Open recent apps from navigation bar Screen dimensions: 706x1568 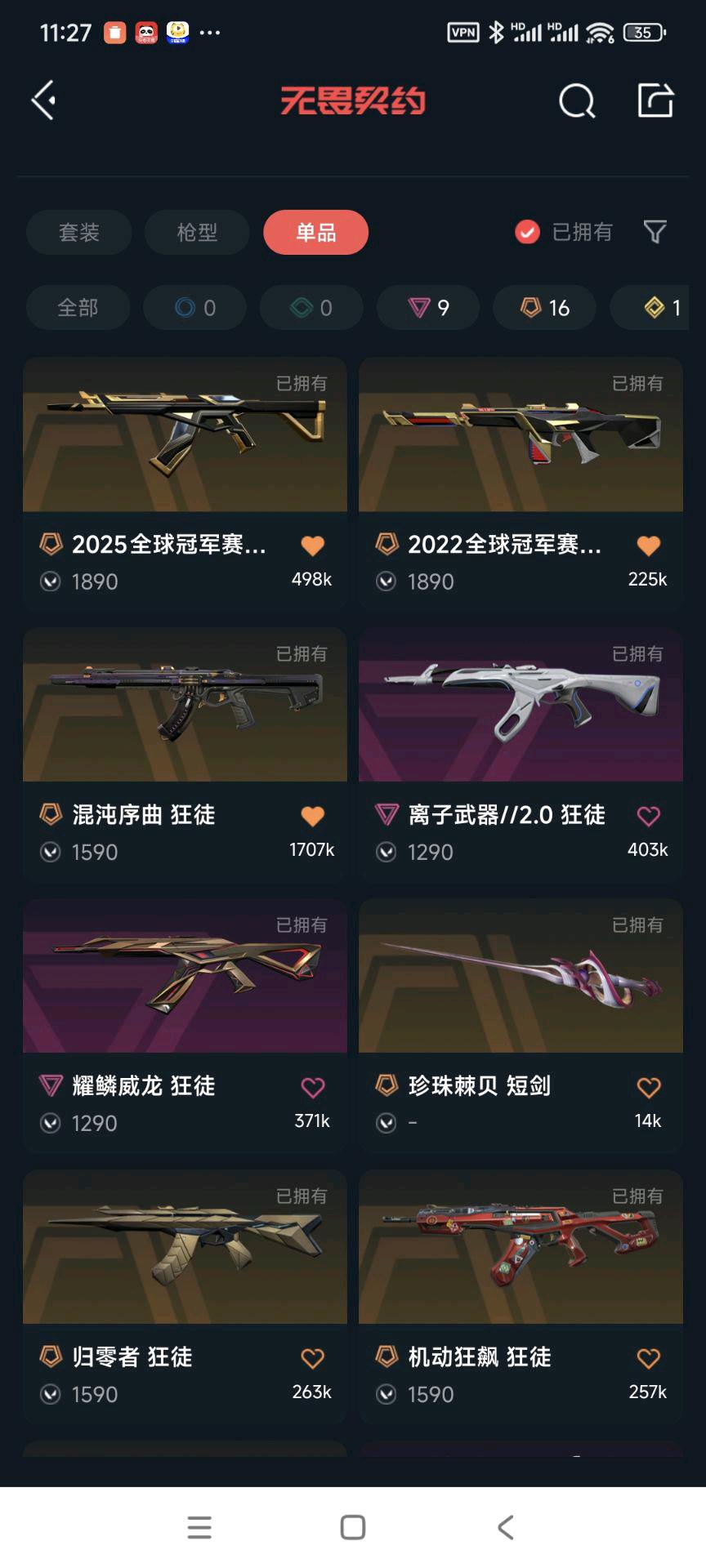click(x=199, y=1527)
